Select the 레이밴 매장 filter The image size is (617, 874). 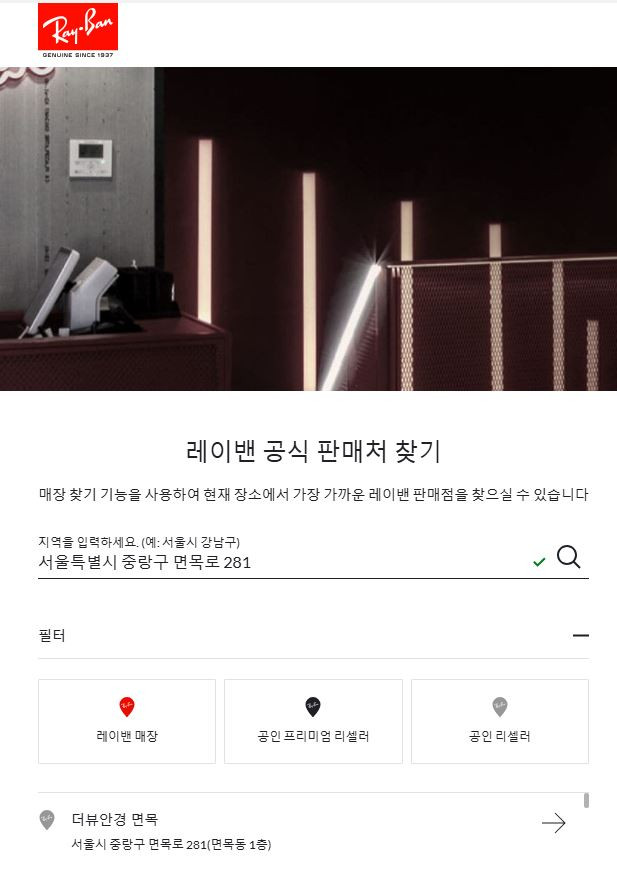click(127, 721)
